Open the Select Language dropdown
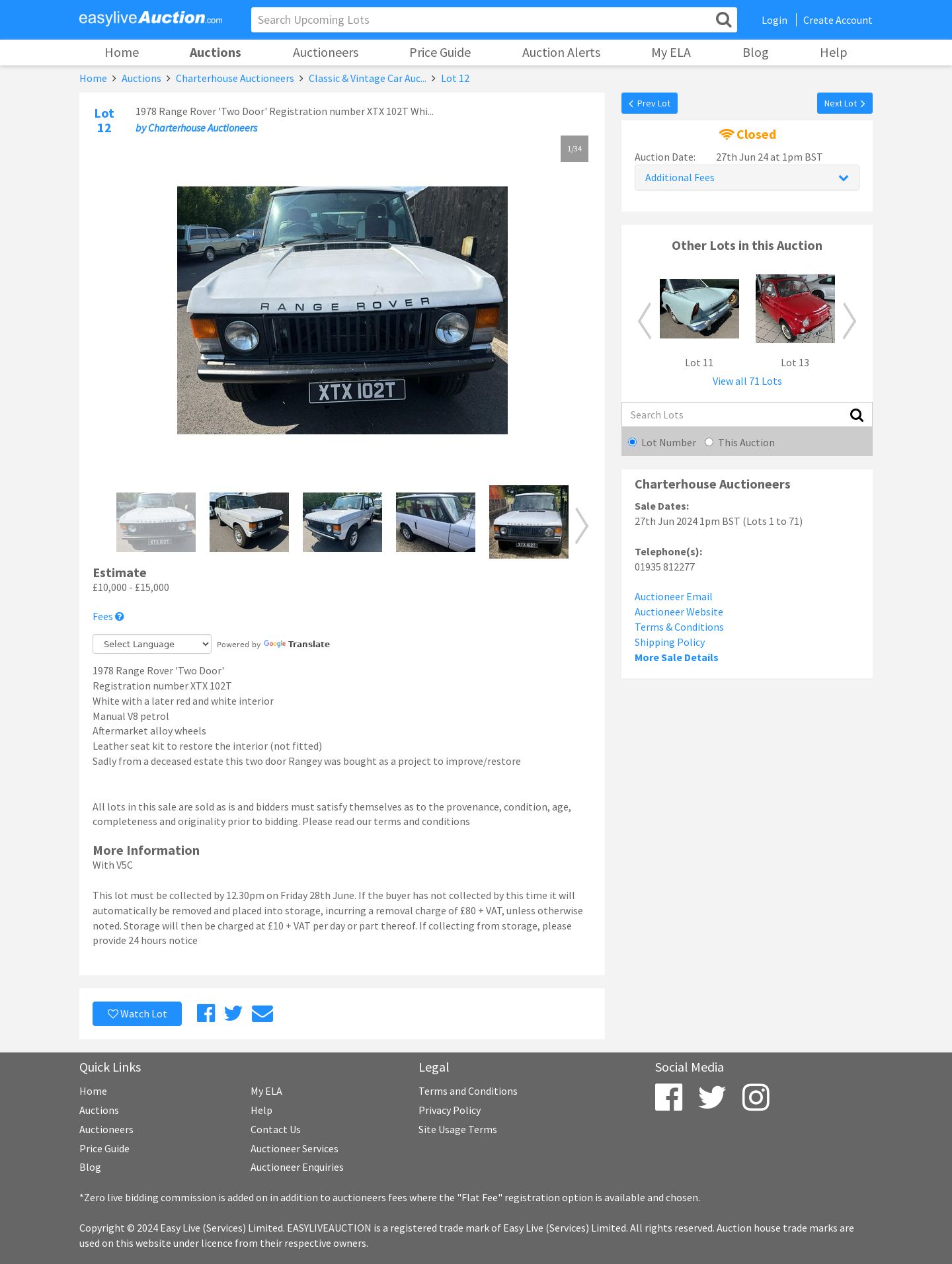The width and height of the screenshot is (952, 1264). coord(152,644)
